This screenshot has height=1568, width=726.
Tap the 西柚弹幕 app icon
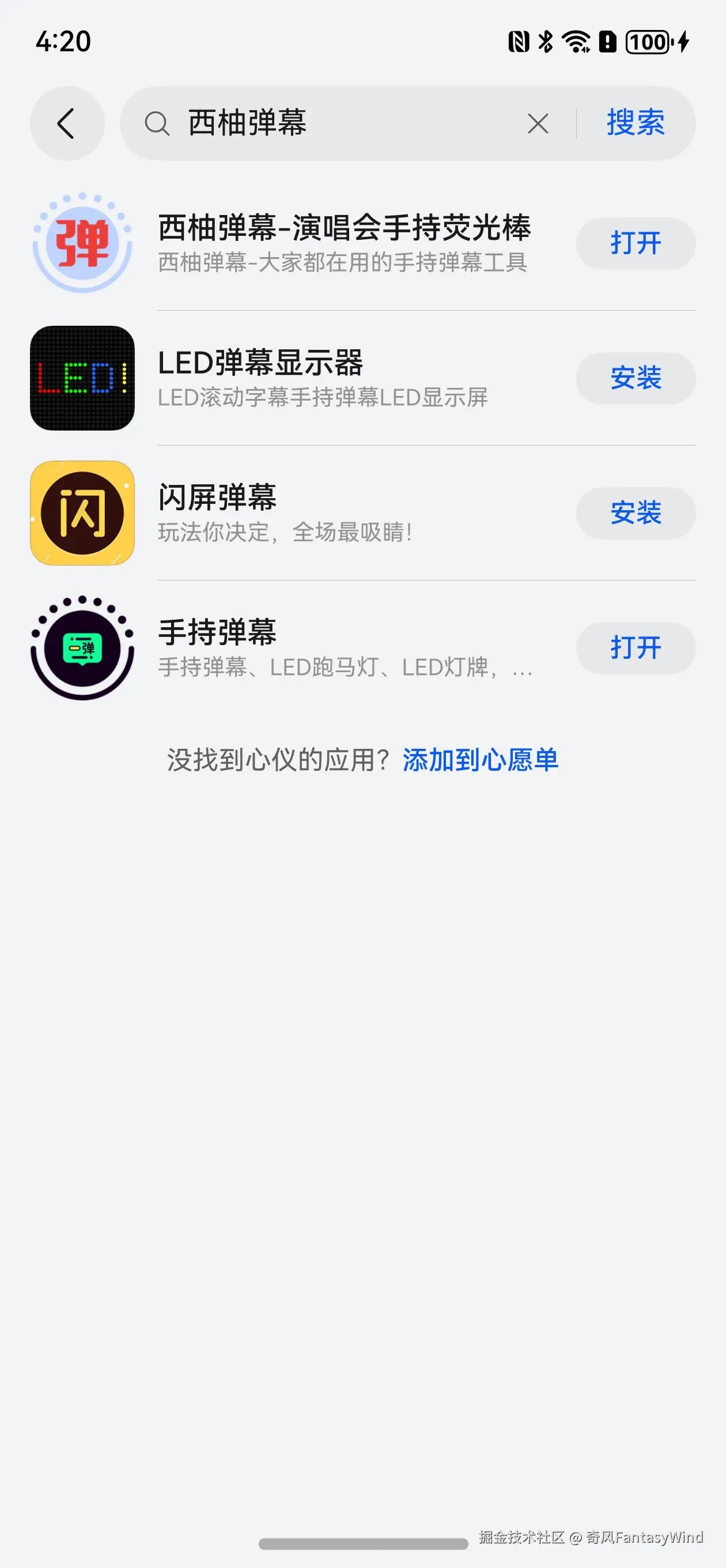[x=82, y=243]
